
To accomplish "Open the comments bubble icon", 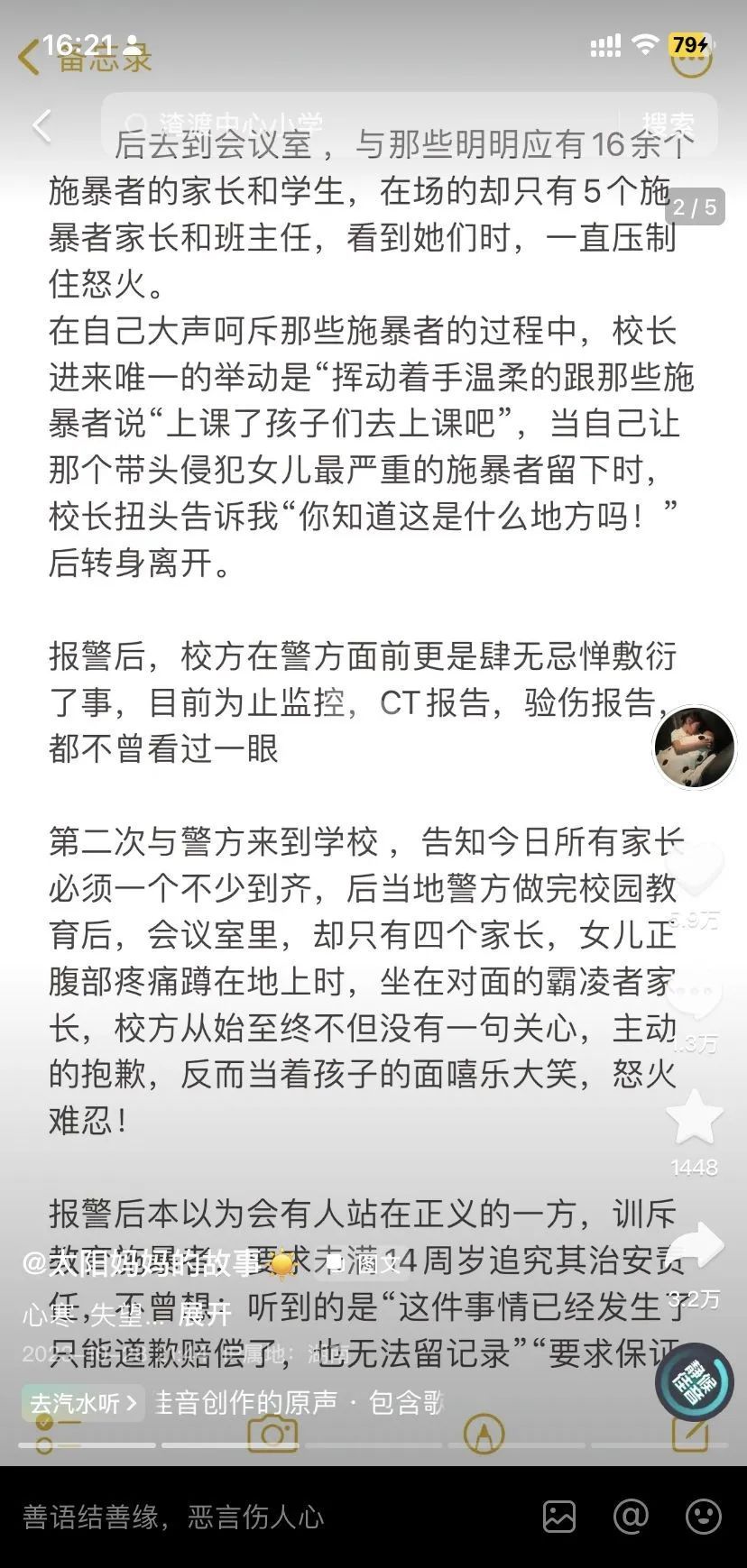I will click(x=694, y=996).
